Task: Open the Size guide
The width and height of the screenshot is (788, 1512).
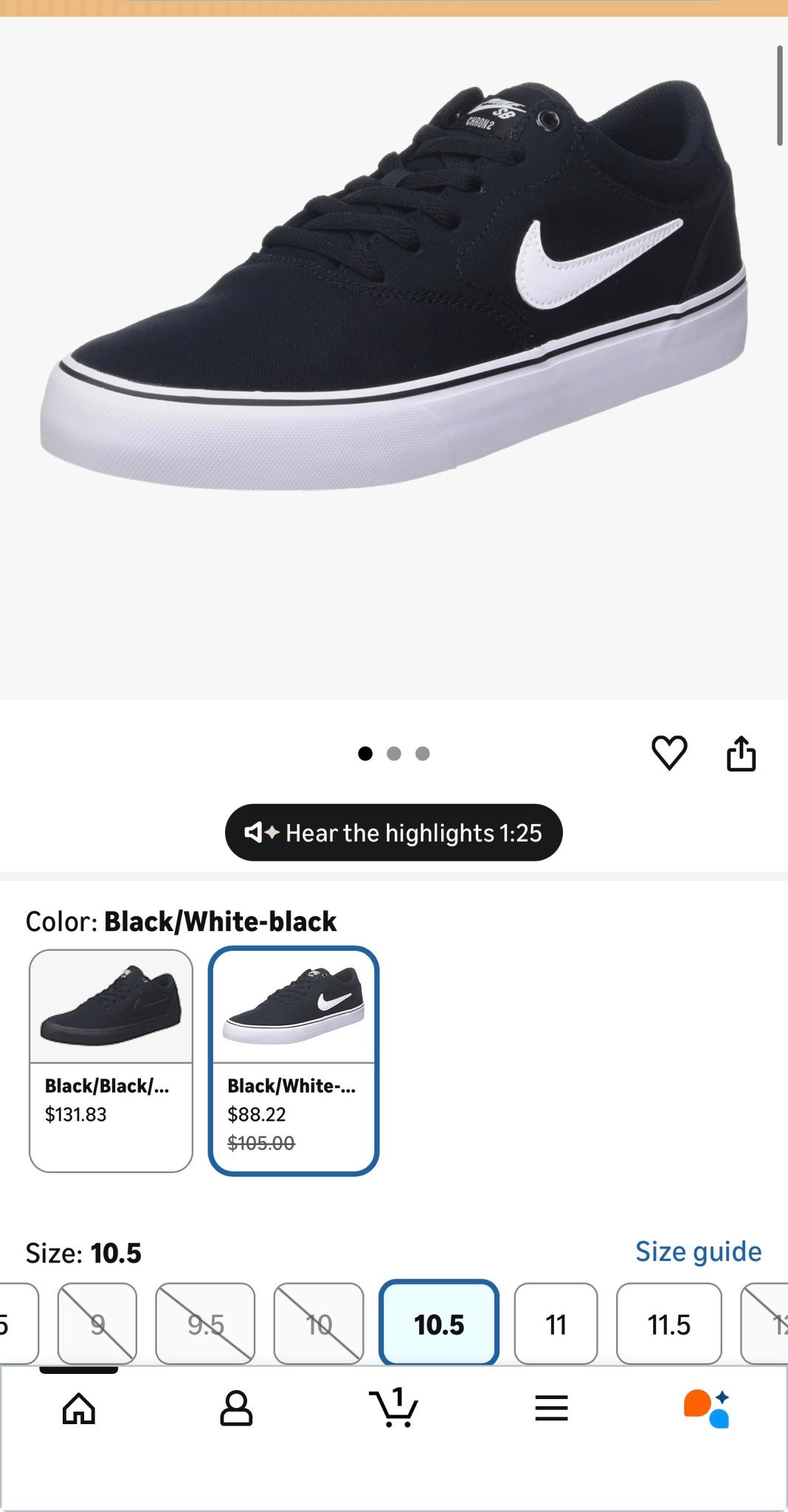Action: [698, 1251]
